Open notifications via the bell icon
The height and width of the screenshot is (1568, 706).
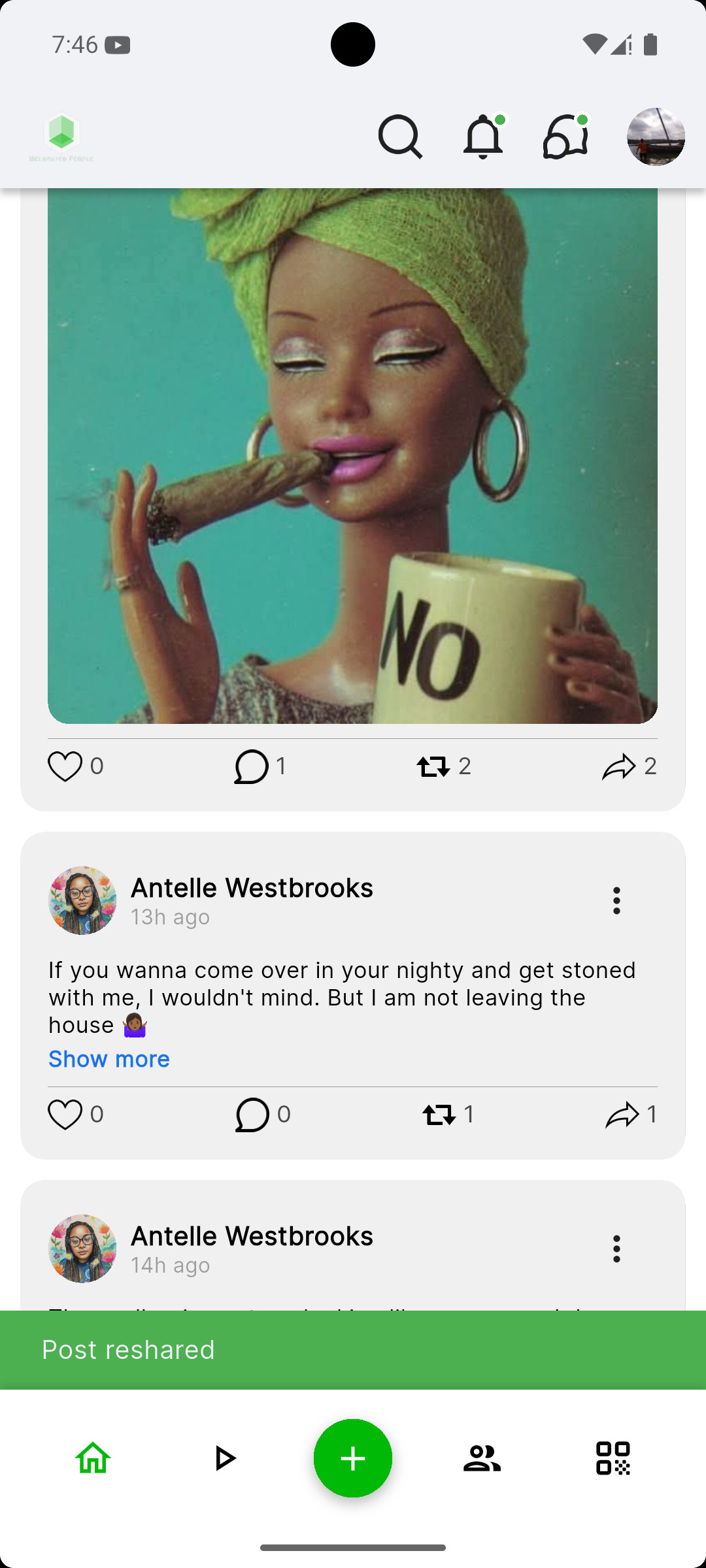[484, 137]
